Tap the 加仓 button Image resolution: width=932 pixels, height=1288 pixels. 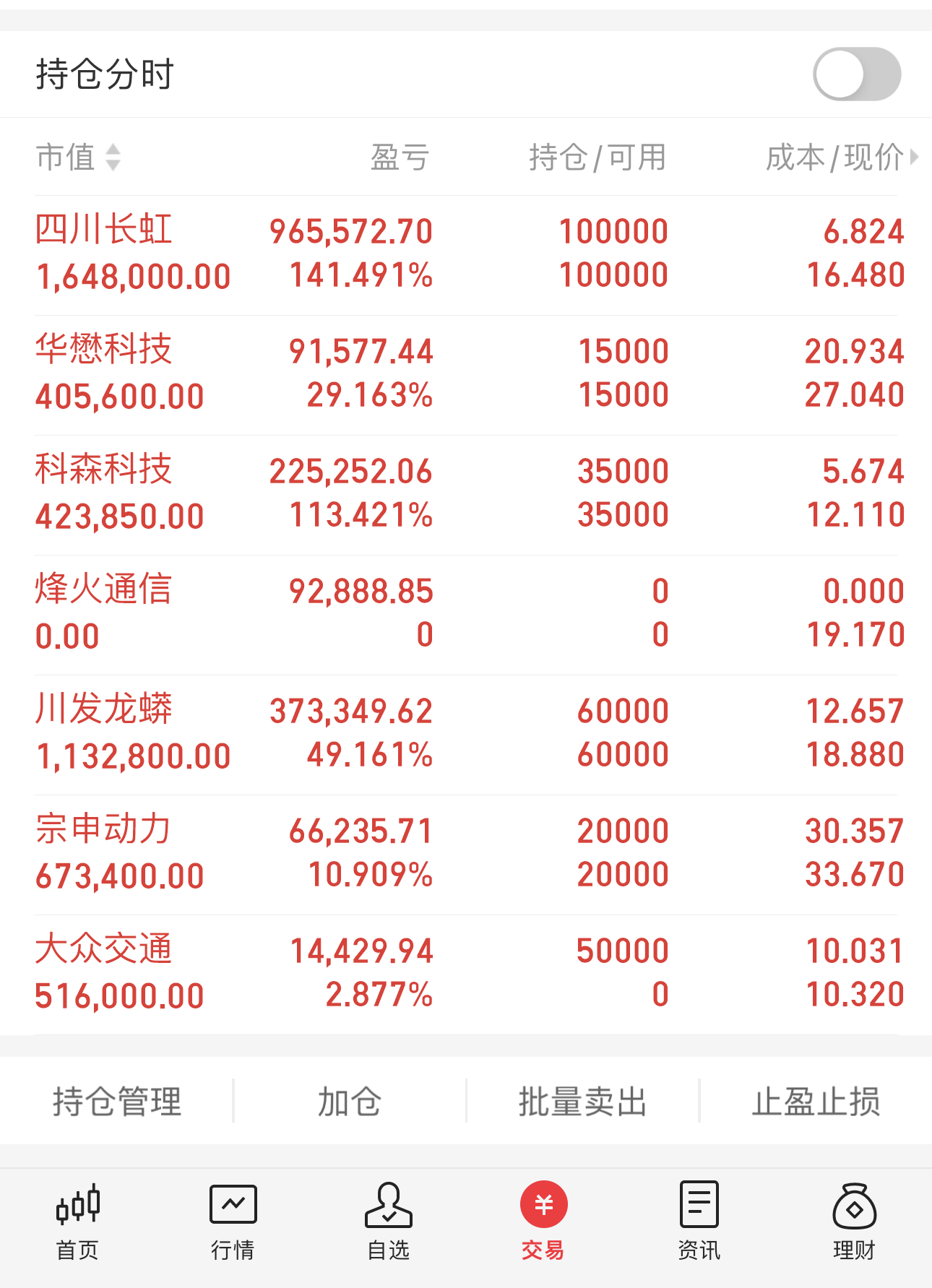(349, 1100)
